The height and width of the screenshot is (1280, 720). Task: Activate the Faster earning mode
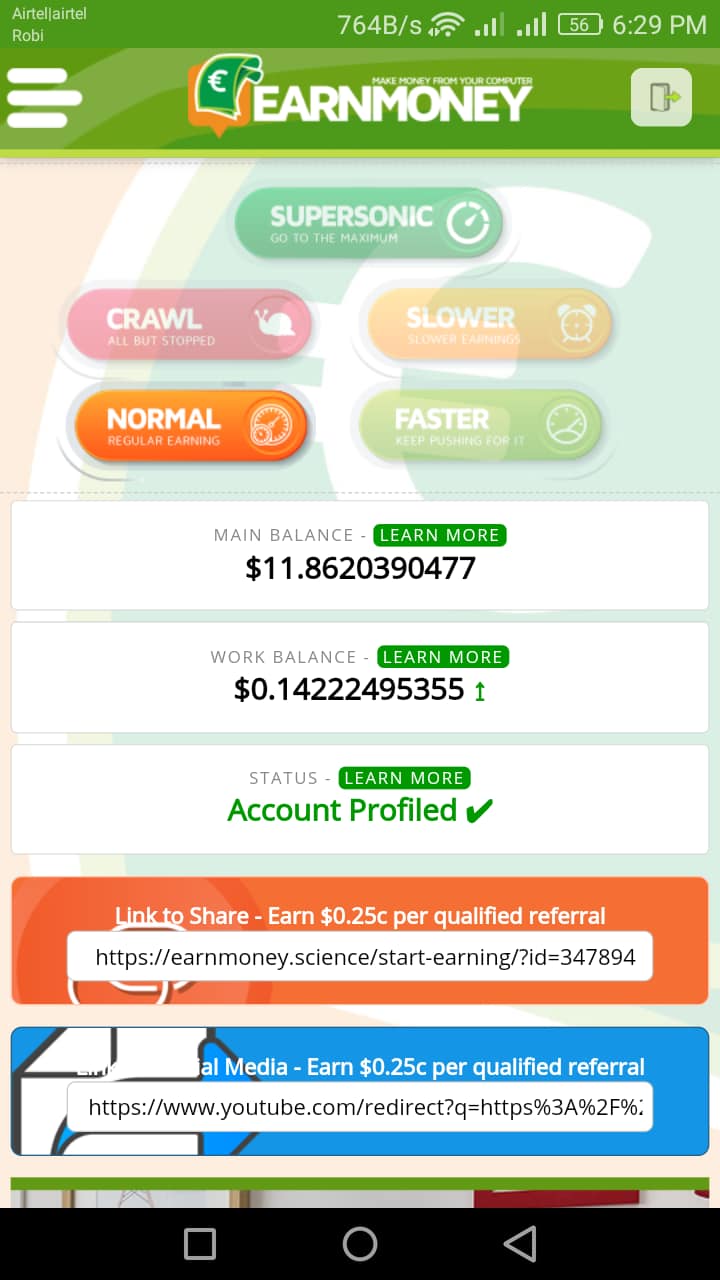coord(480,426)
